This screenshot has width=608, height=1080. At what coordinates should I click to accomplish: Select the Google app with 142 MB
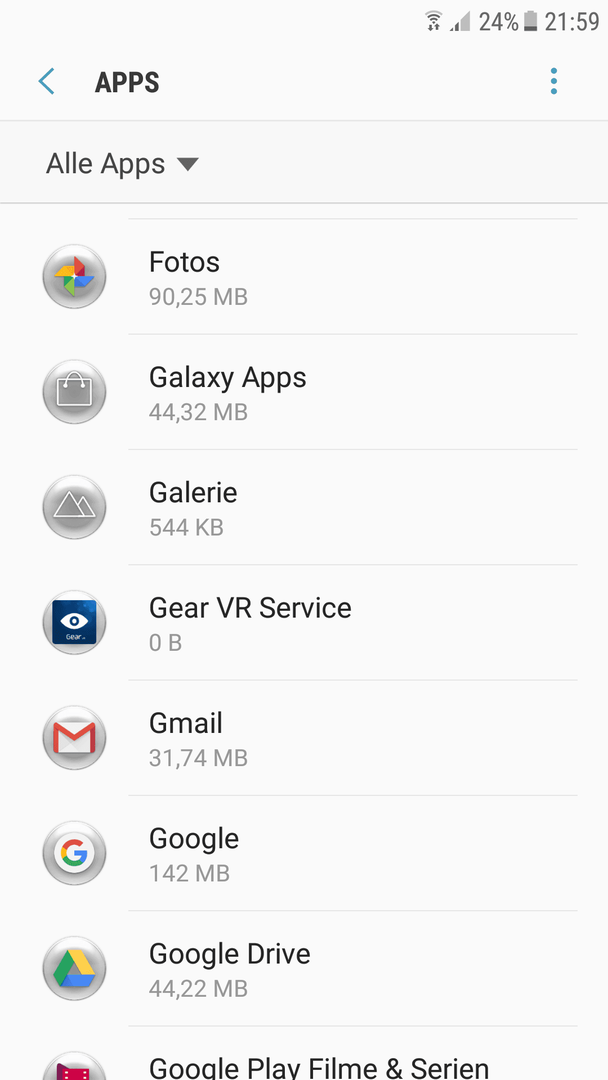click(x=304, y=853)
